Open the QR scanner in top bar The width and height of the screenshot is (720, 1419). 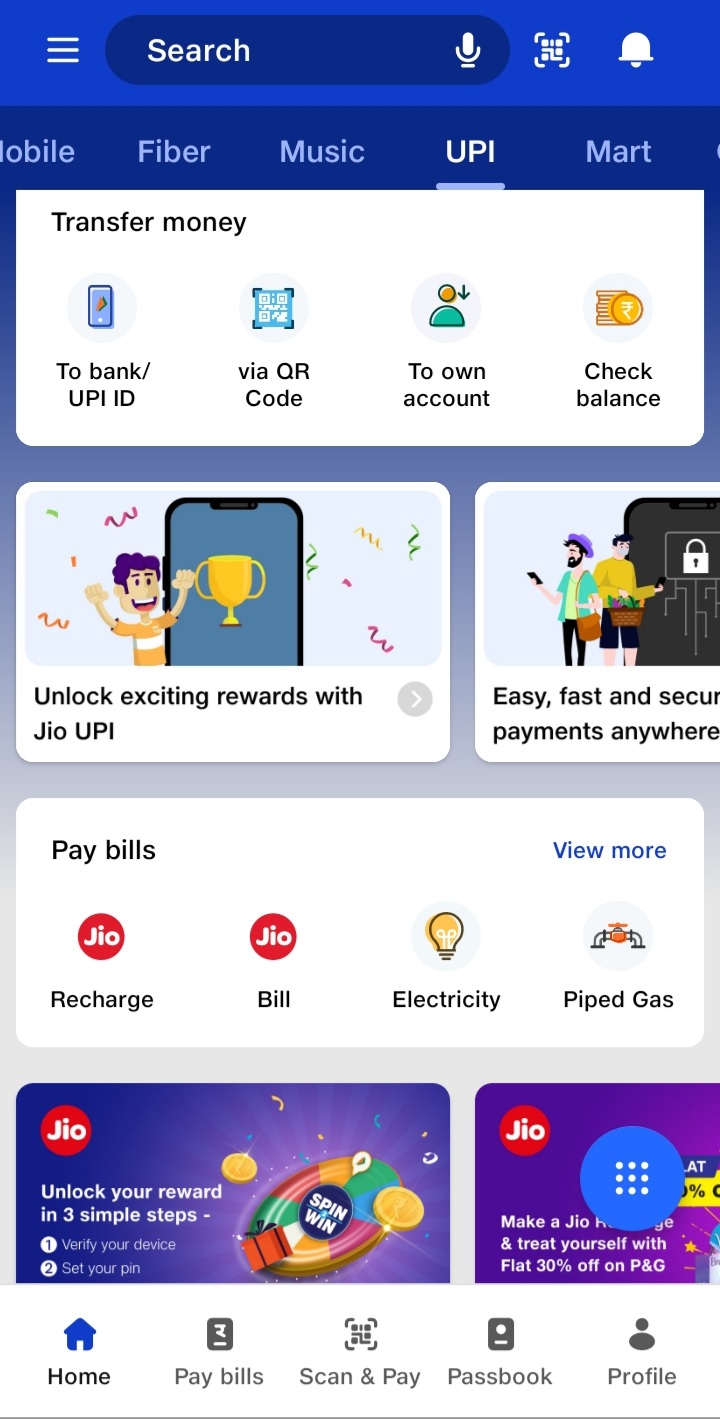coord(552,50)
